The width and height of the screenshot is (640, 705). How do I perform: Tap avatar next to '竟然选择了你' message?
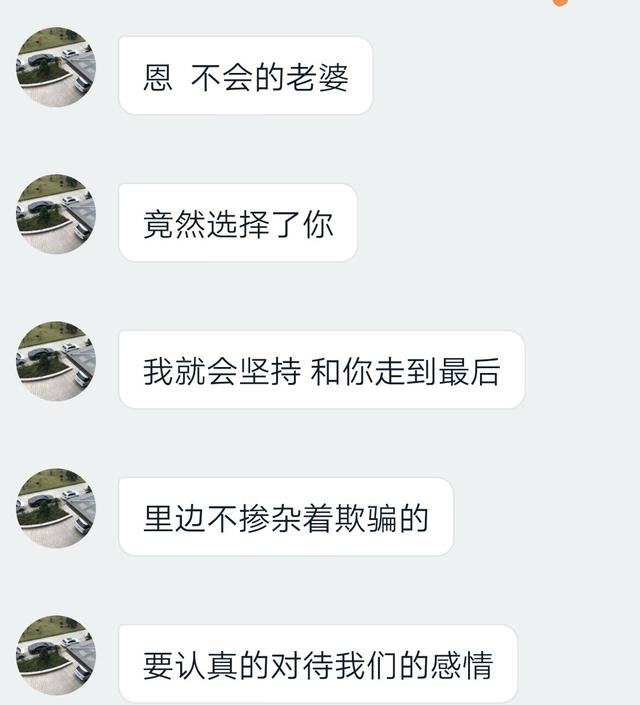tap(56, 214)
